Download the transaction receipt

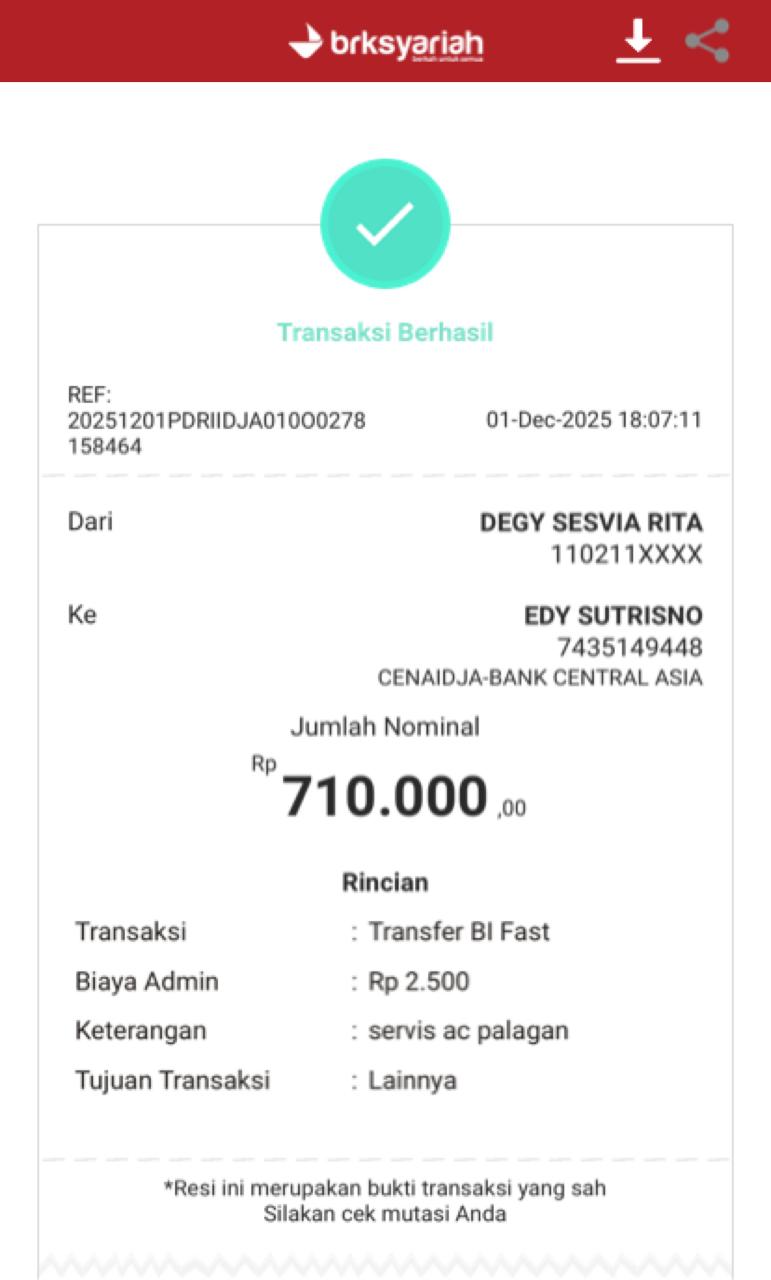point(637,42)
